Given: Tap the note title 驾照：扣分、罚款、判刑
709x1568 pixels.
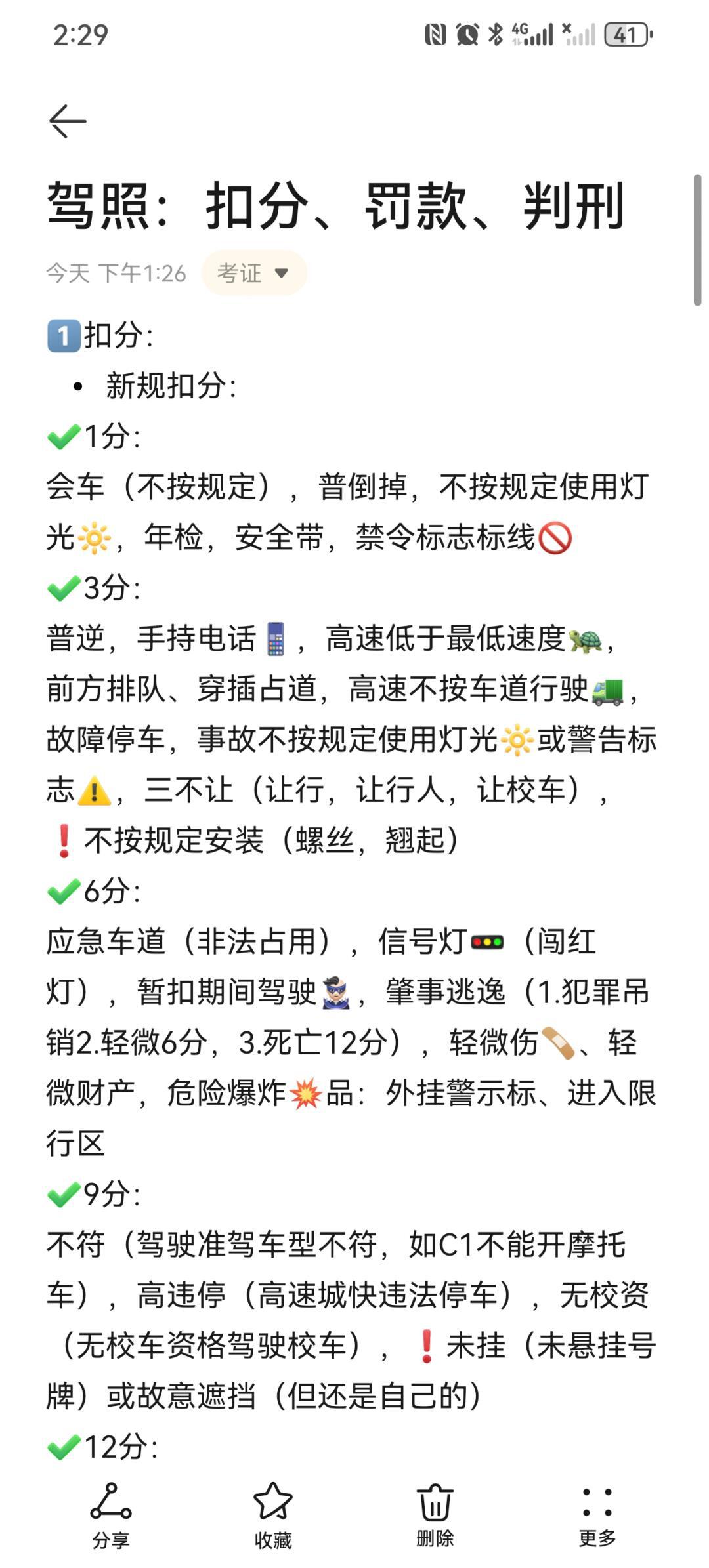Looking at the screenshot, I should 335,207.
